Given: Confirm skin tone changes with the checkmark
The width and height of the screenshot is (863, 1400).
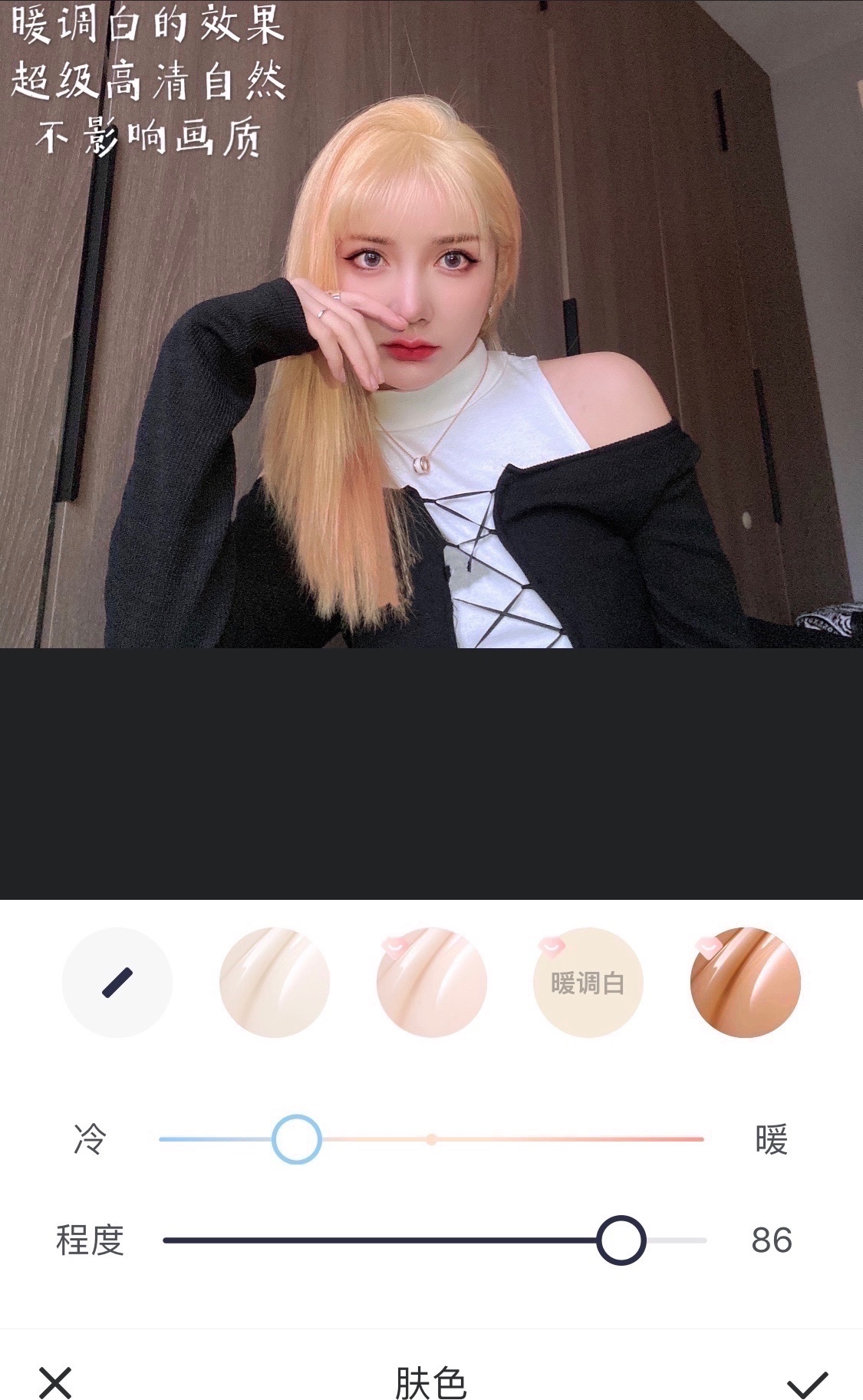Looking at the screenshot, I should click(807, 1384).
